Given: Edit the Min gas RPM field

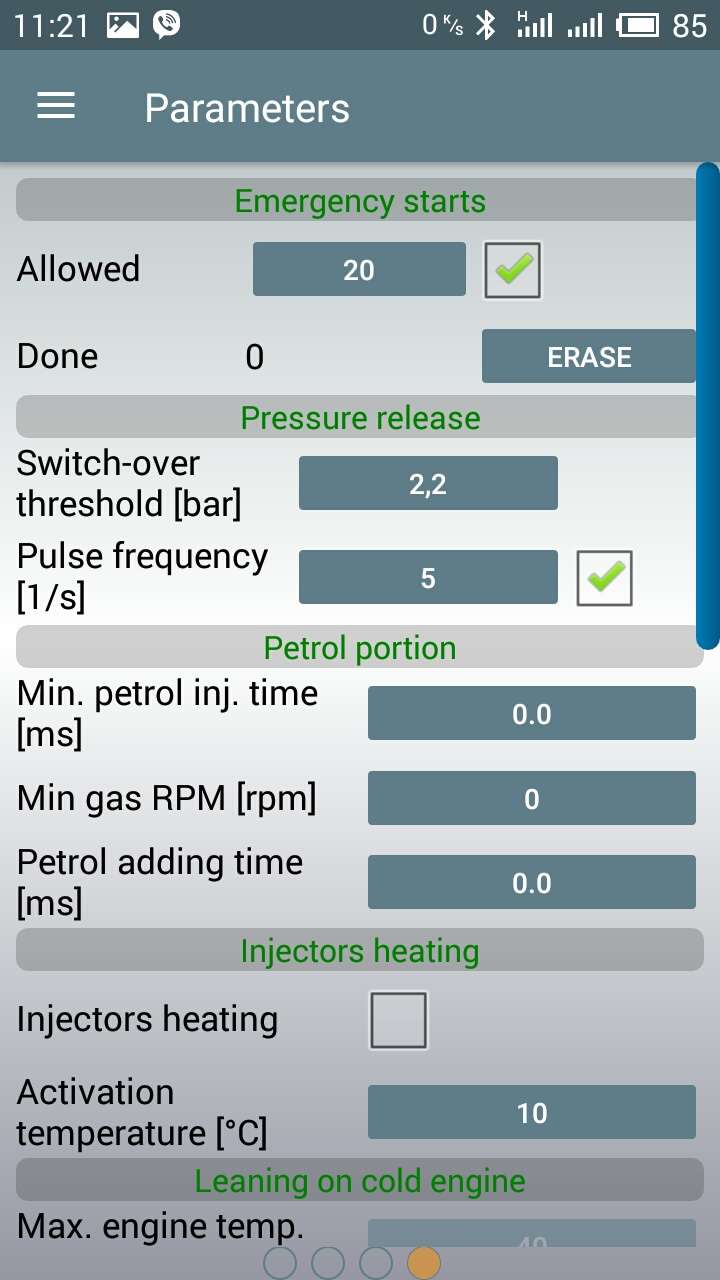Looking at the screenshot, I should pos(532,798).
